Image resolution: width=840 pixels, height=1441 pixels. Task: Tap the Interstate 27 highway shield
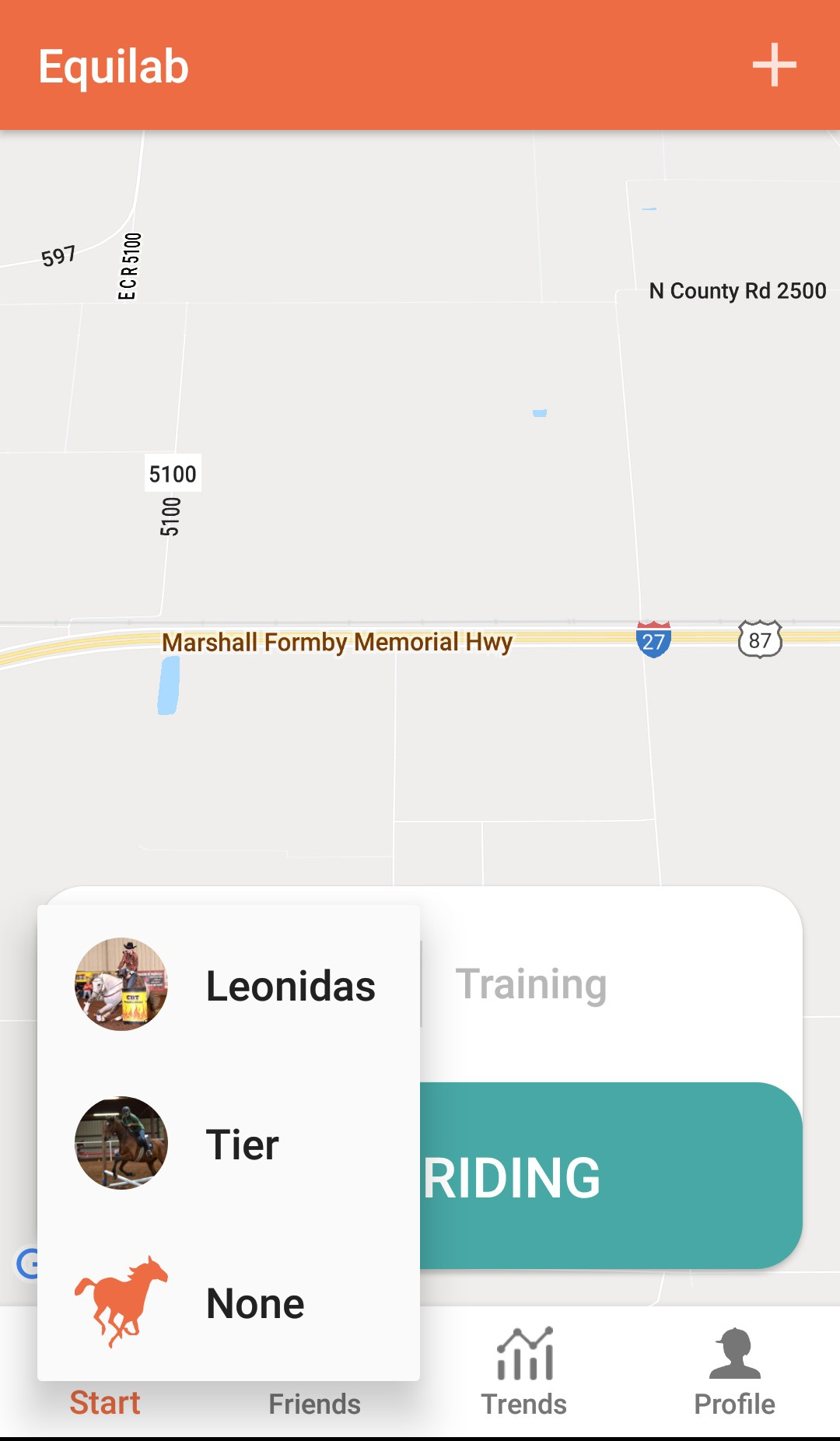click(x=654, y=640)
